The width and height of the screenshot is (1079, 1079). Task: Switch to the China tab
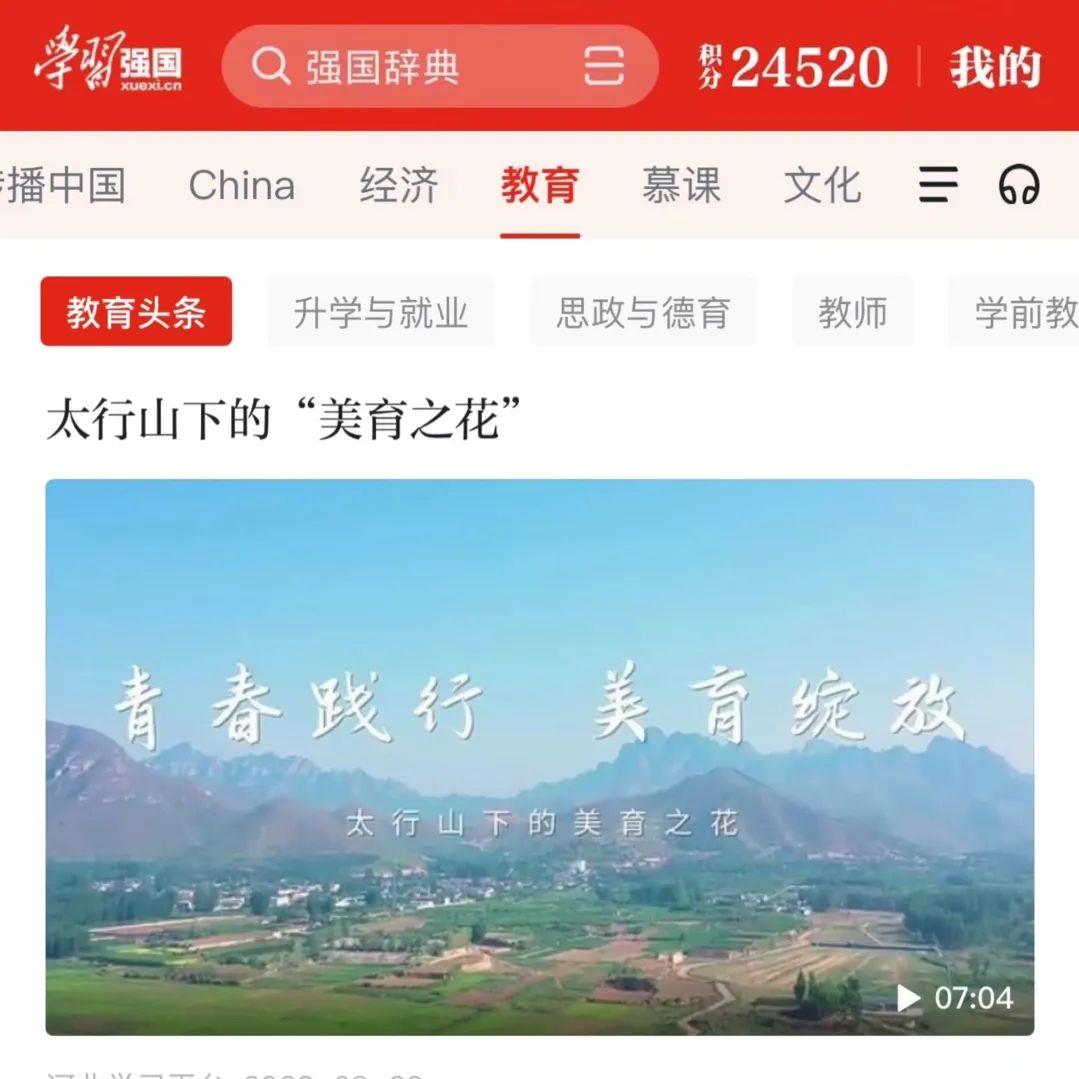tap(242, 186)
